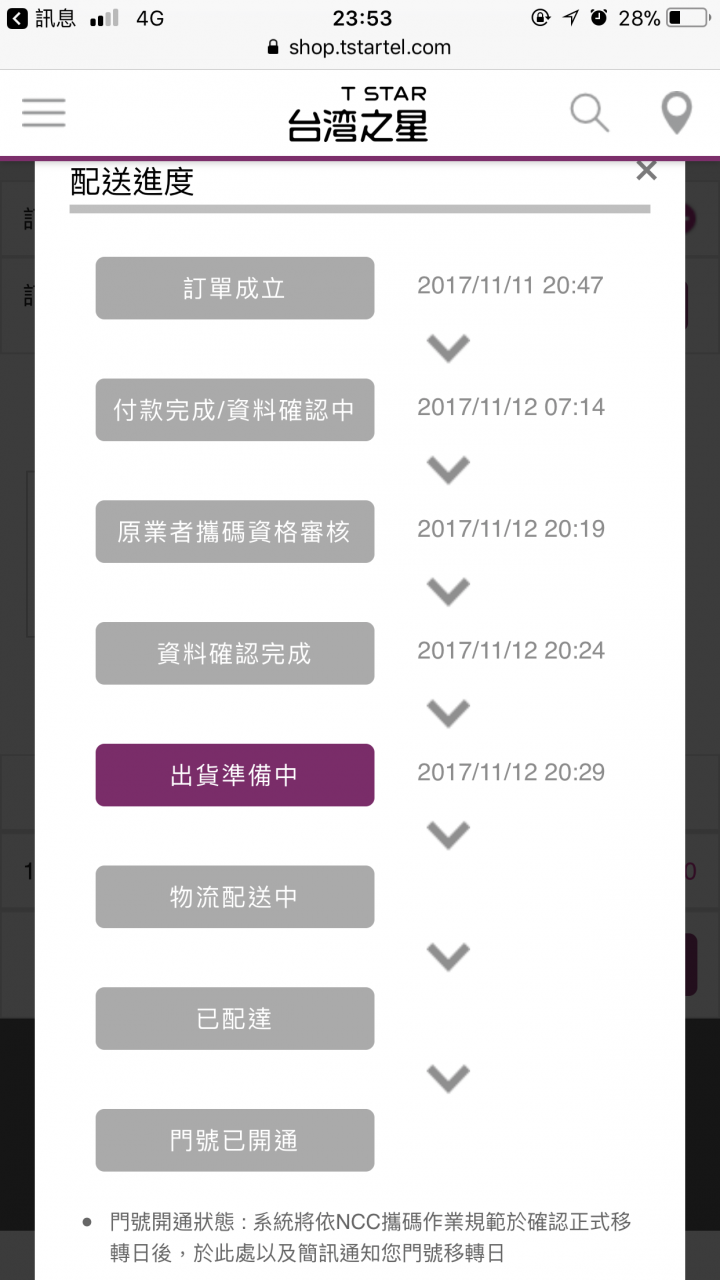
Task: Open the search magnifier
Action: 589,113
